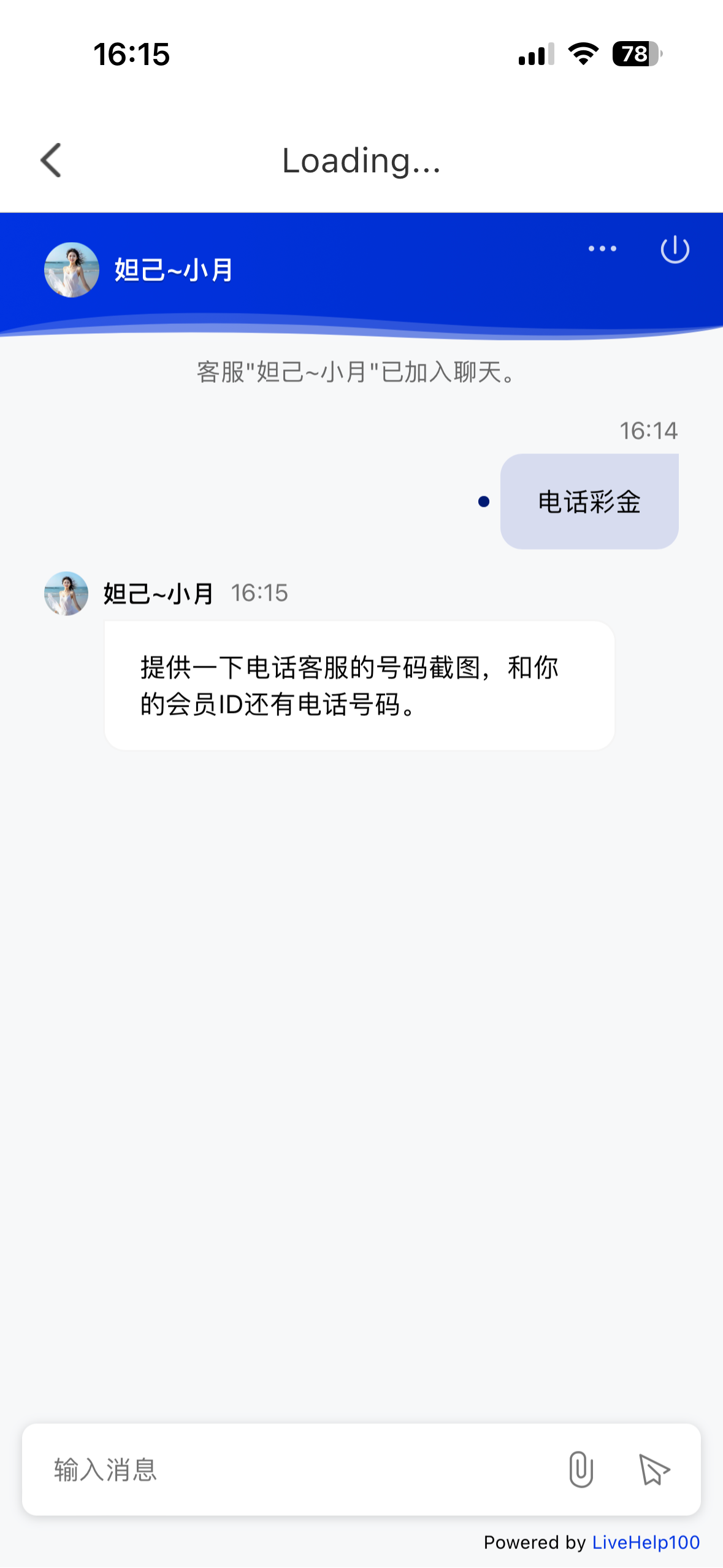Go back using the top arrow
723x1568 pixels.
[x=52, y=161]
